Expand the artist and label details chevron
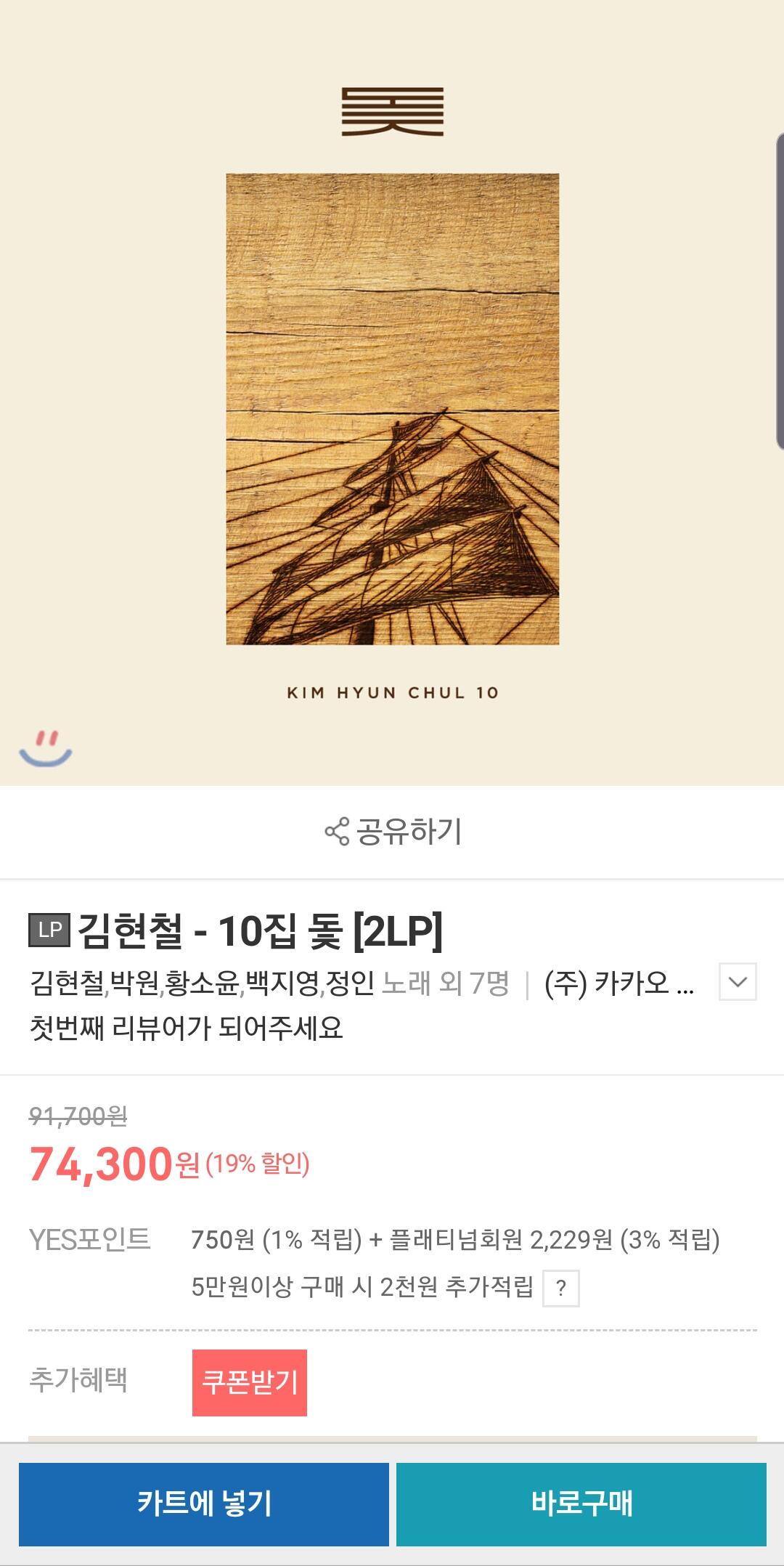The image size is (784, 1566). [738, 982]
